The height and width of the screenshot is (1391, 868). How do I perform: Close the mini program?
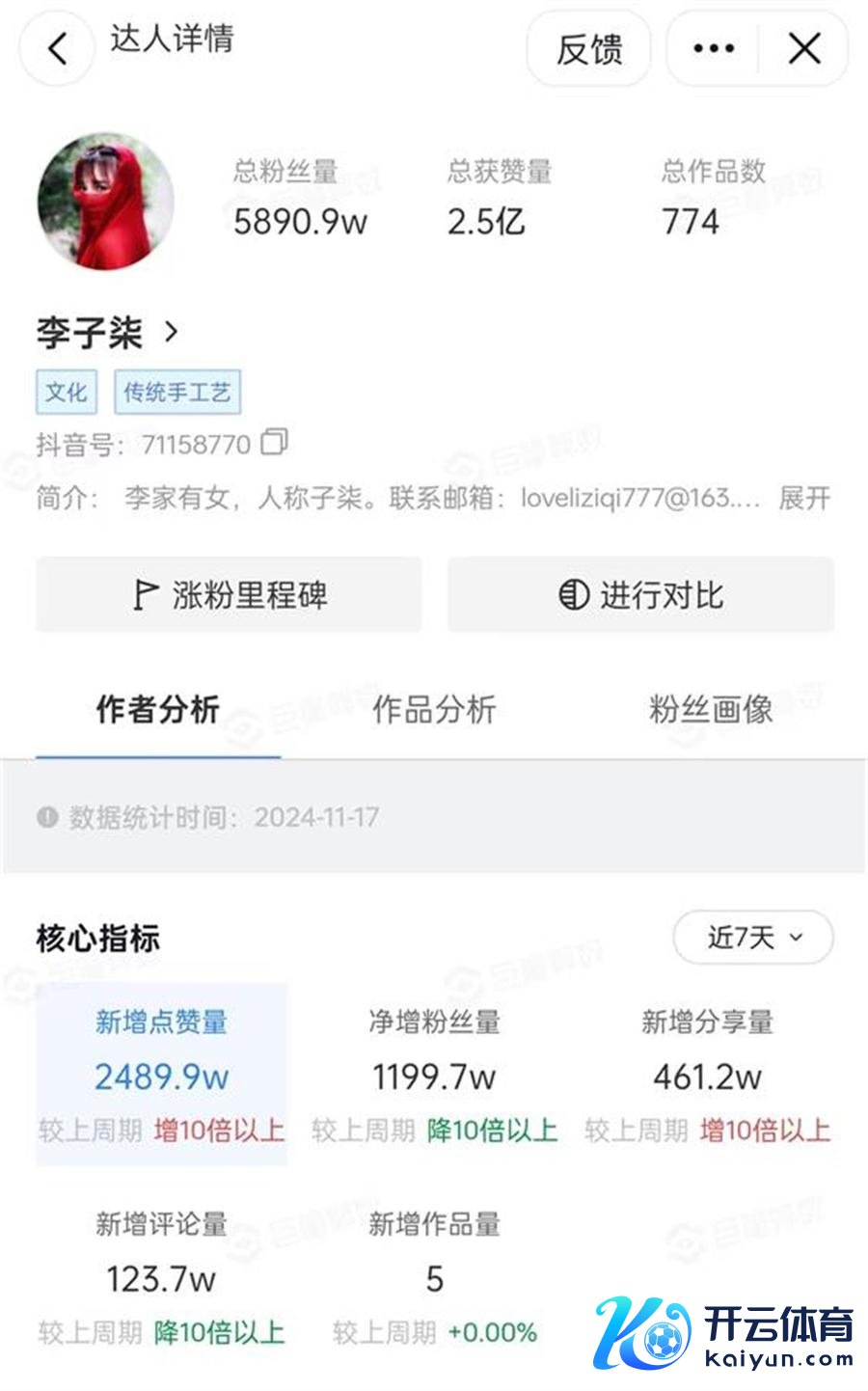click(x=804, y=48)
